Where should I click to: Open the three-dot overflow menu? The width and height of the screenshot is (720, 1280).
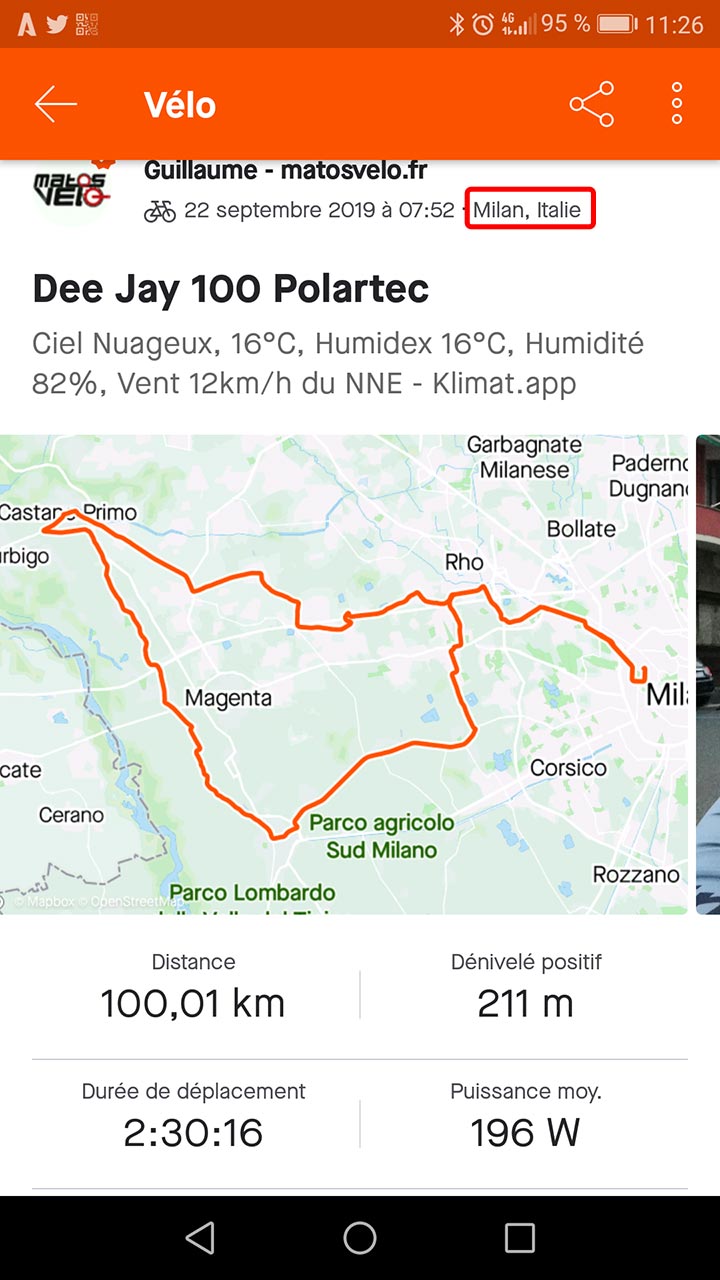coord(677,104)
